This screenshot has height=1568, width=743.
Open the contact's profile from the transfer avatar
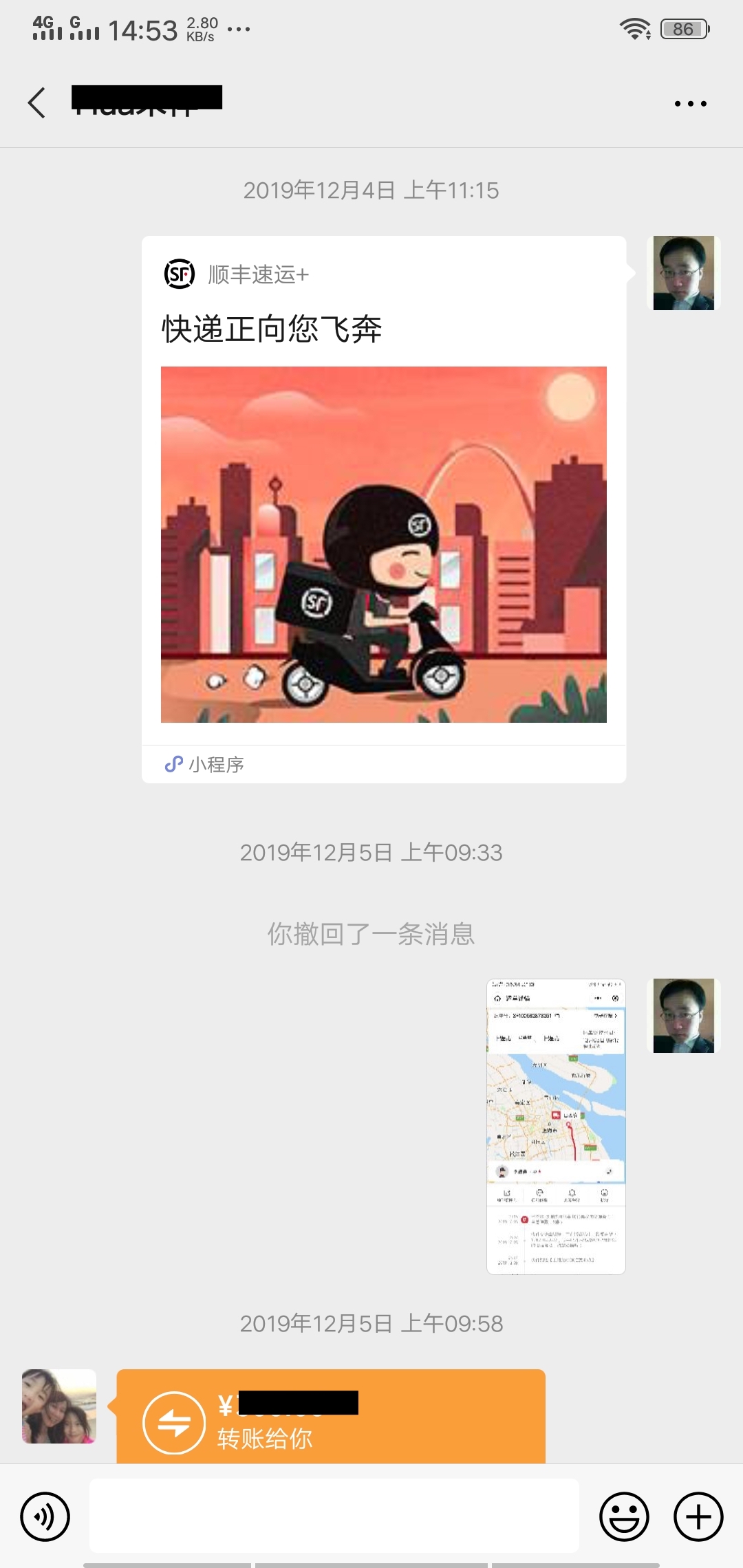59,1406
